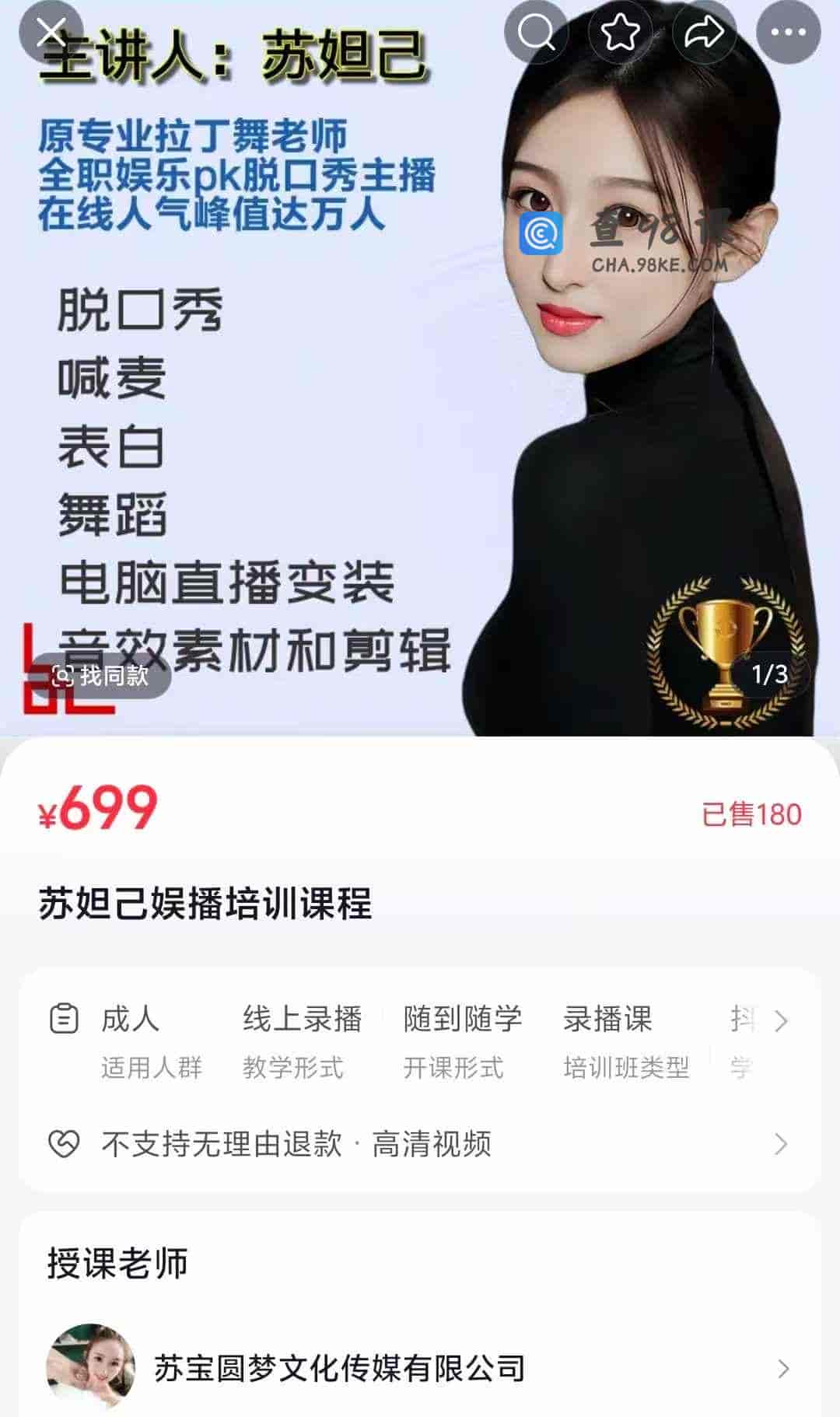Viewport: 840px width, 1417px height.
Task: Open 苏宝圆梦文化传媒有限公司 teacher page
Action: coord(341,1366)
